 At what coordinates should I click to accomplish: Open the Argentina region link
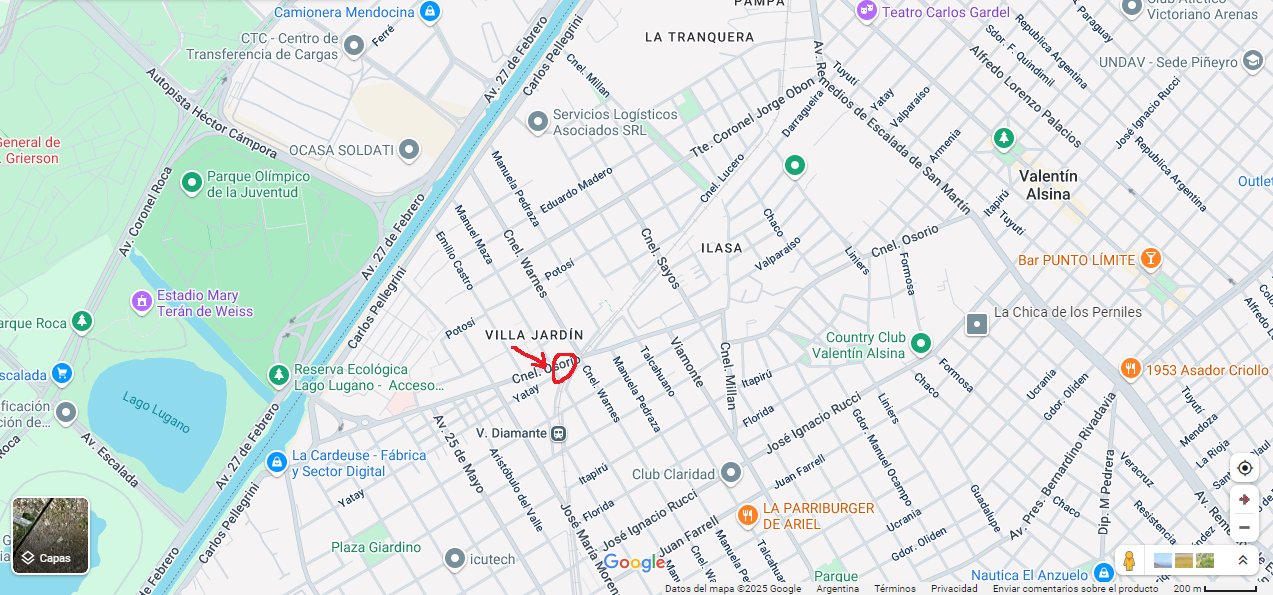(x=837, y=589)
